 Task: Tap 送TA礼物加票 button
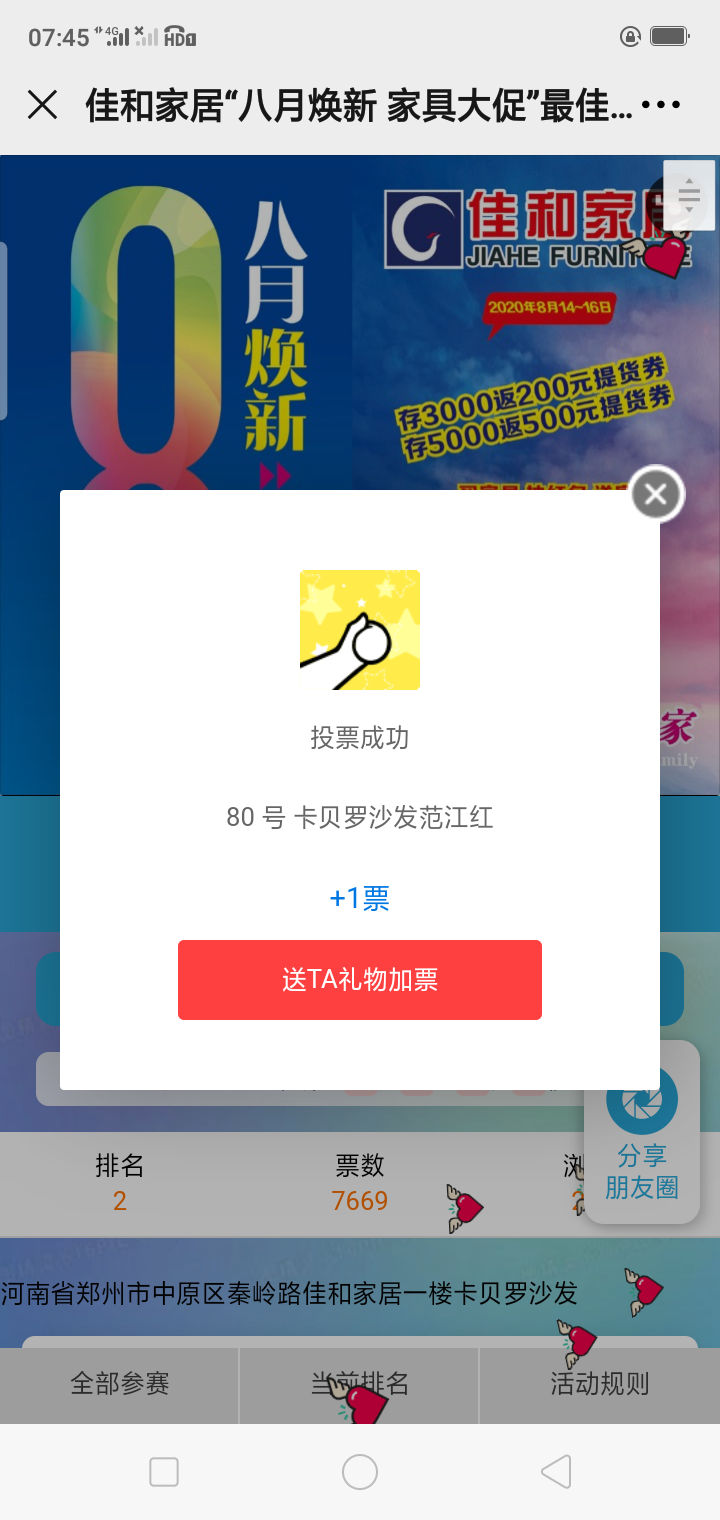pos(360,980)
